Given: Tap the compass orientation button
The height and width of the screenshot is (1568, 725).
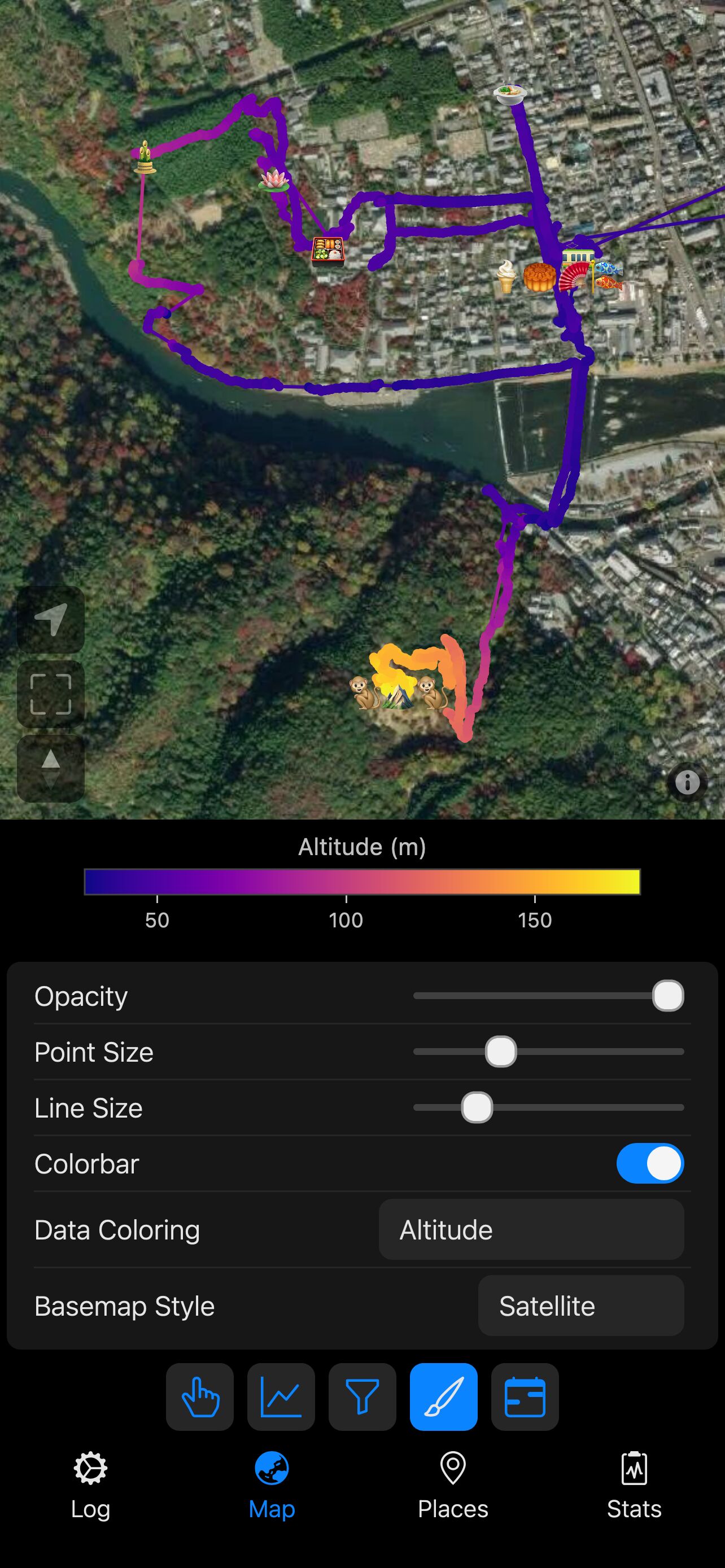Looking at the screenshot, I should pyautogui.click(x=50, y=768).
